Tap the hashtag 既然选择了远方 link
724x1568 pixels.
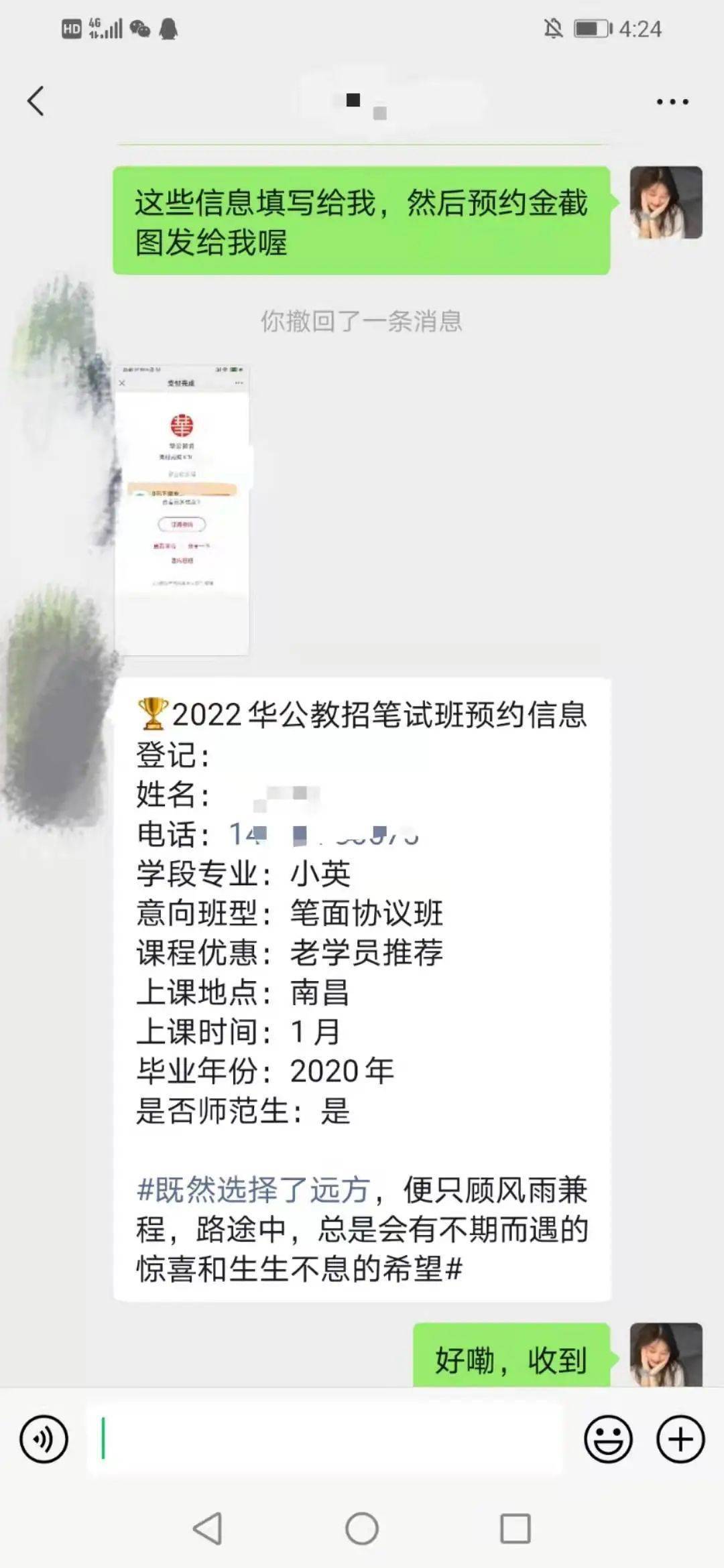click(x=253, y=1189)
